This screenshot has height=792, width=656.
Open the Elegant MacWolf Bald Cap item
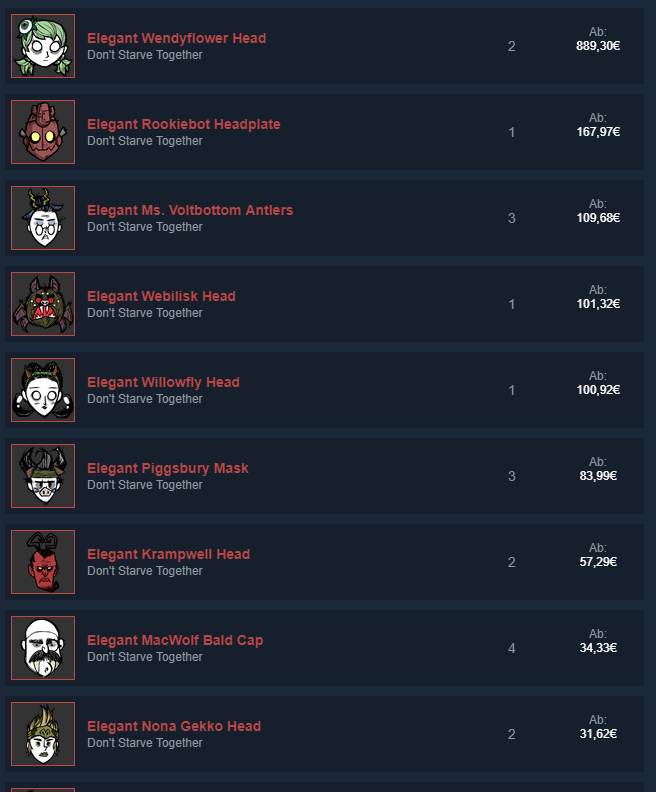[175, 640]
